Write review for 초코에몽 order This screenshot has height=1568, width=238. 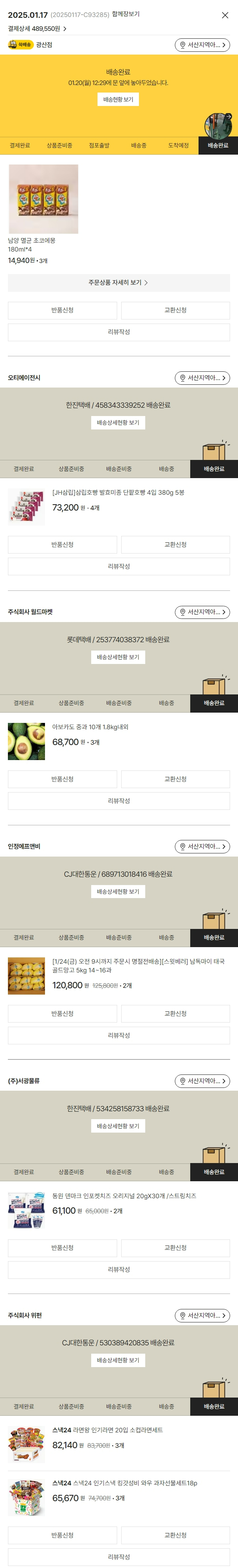click(118, 332)
